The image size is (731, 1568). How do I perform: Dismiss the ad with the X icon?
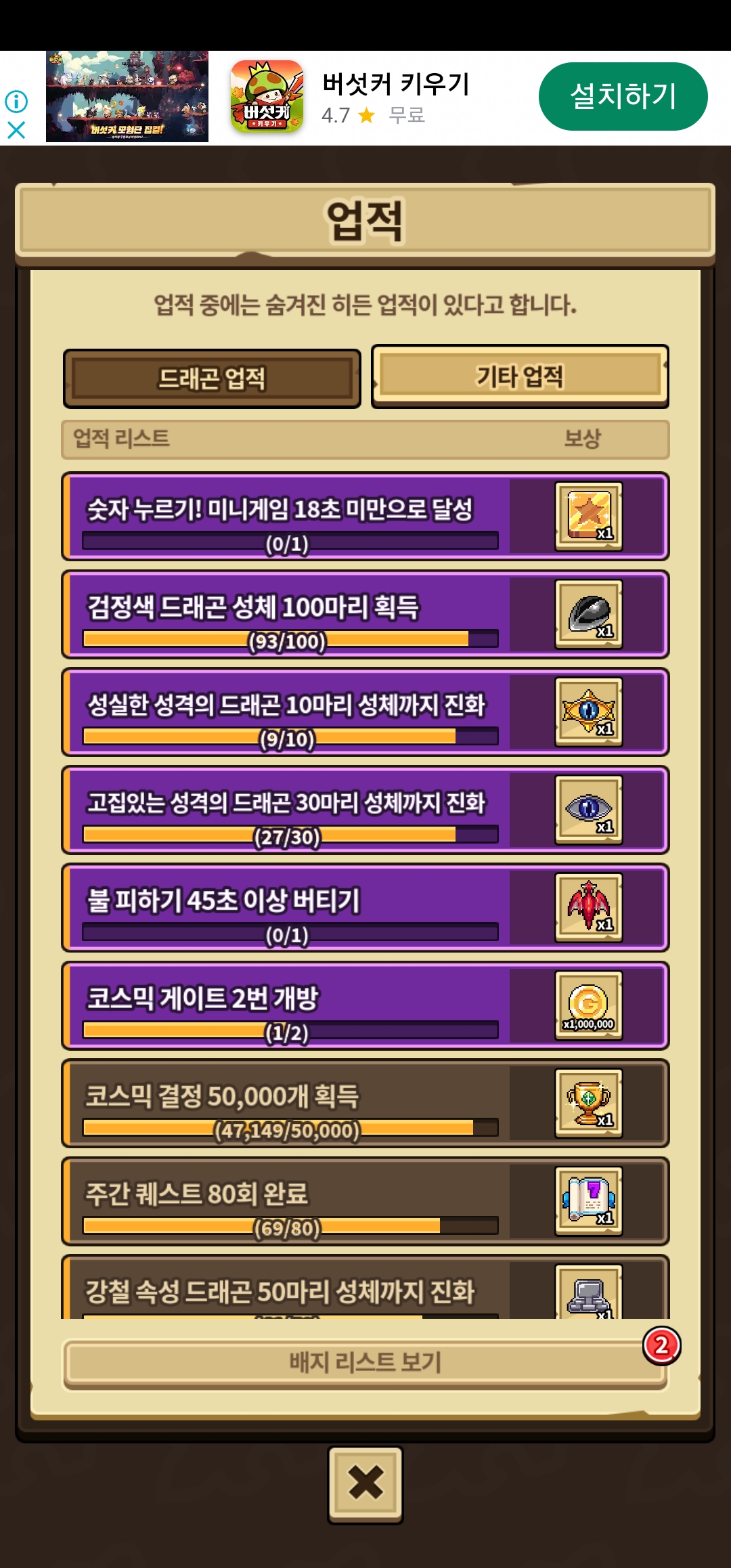tap(16, 130)
